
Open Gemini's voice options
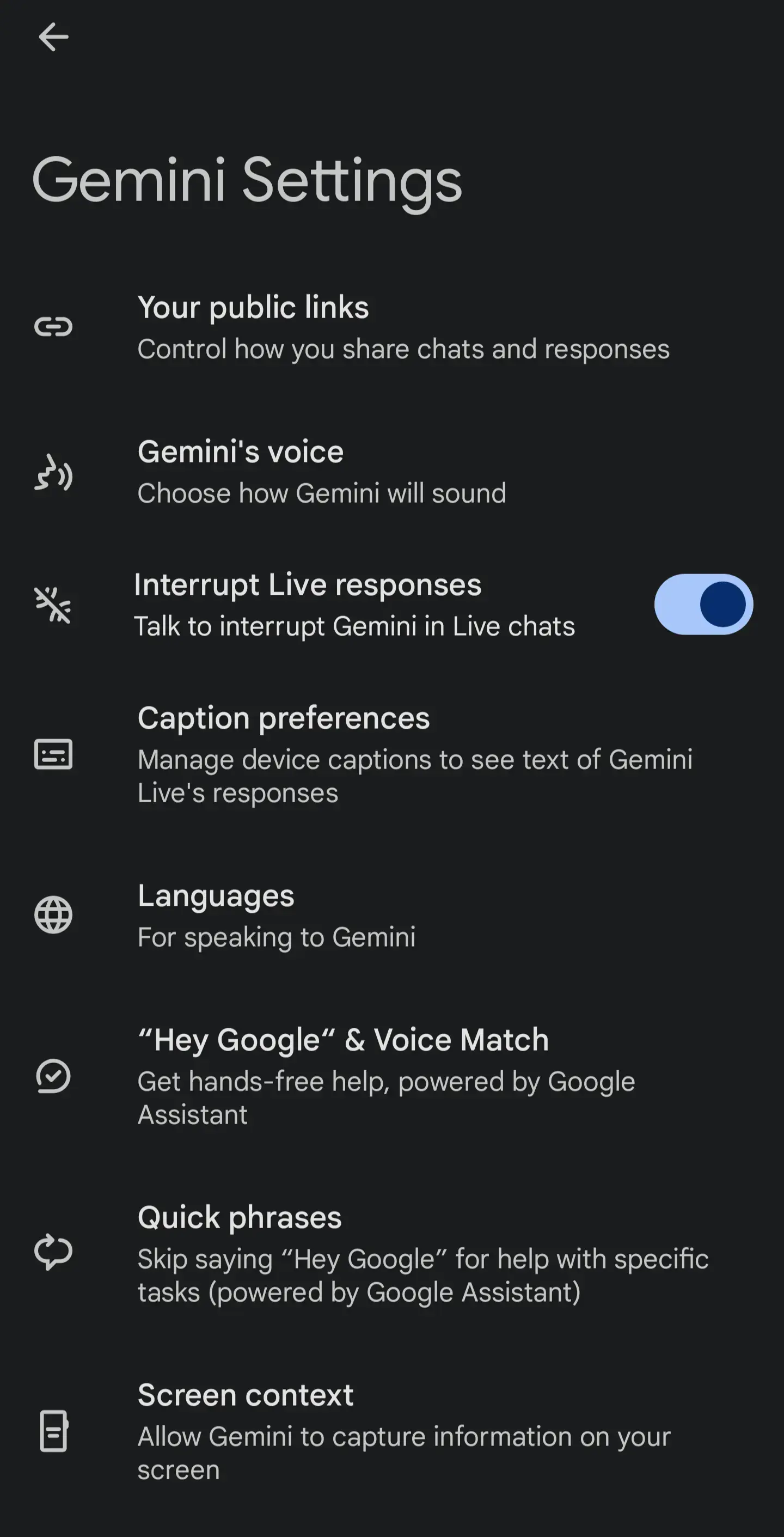392,472
